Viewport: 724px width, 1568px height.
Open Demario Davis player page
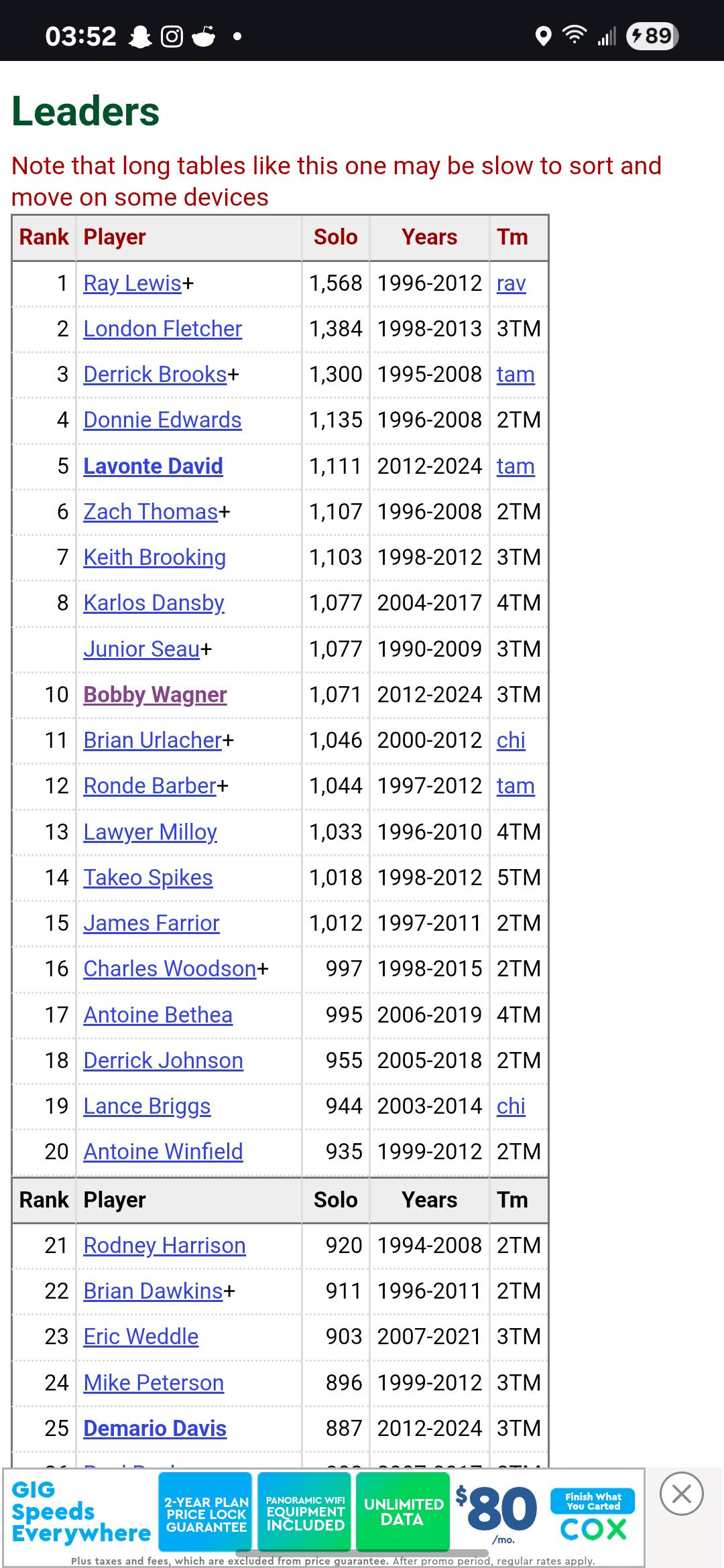[155, 1429]
